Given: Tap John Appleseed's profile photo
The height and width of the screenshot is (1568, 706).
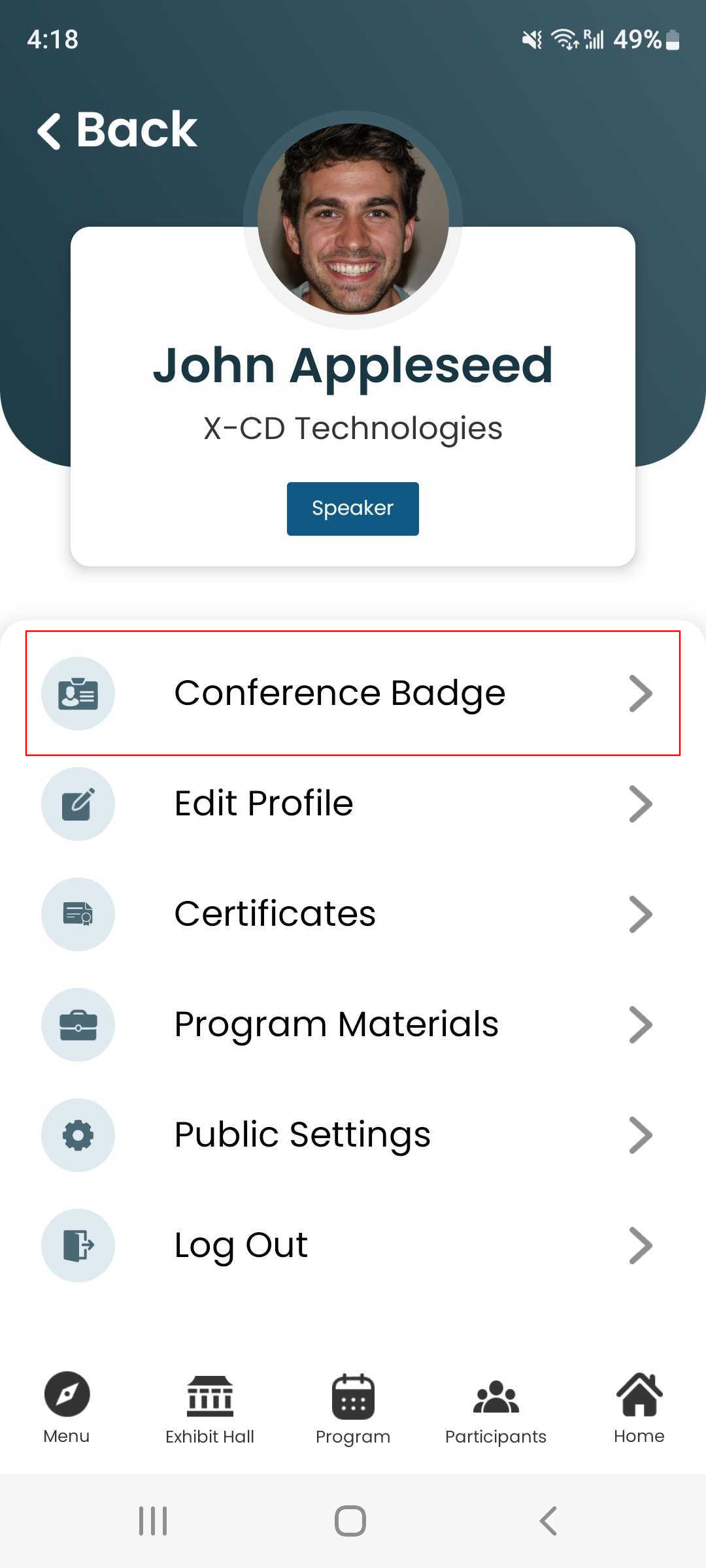Looking at the screenshot, I should pos(353,220).
